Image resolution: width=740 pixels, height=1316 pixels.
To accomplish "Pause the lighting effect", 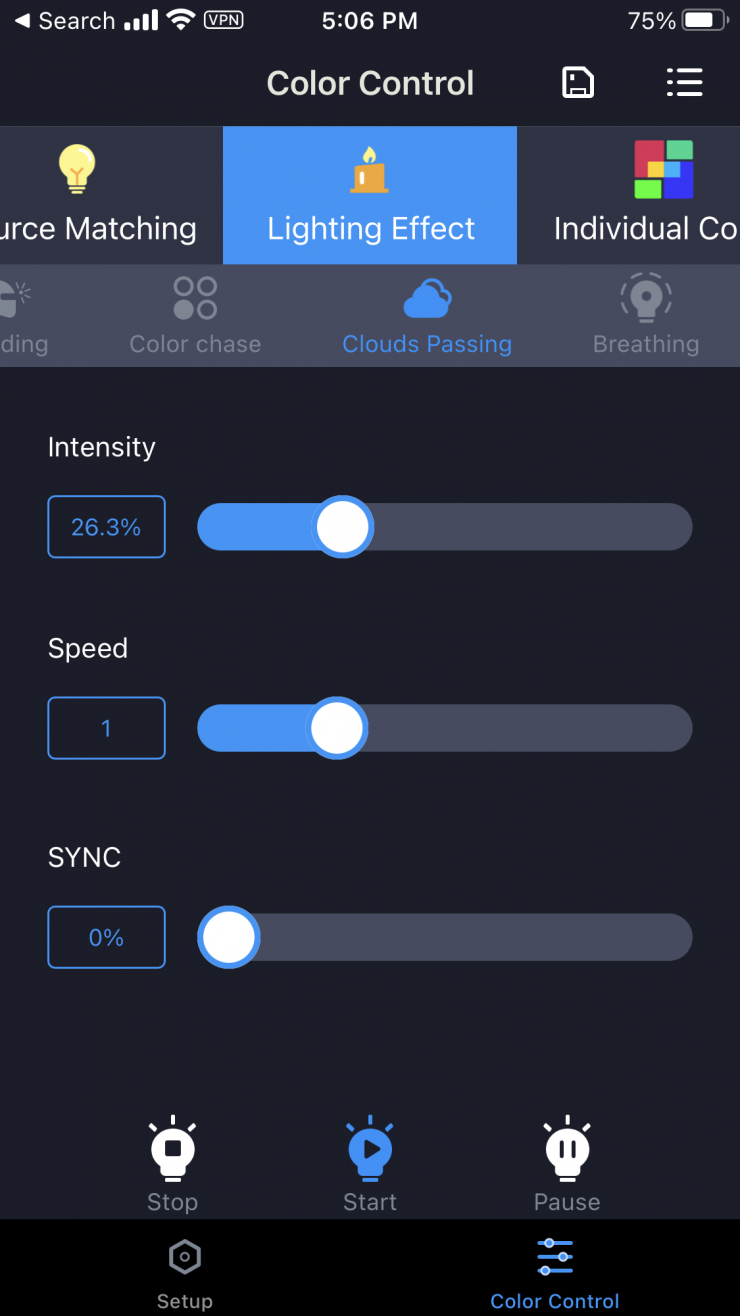I will pyautogui.click(x=567, y=1164).
